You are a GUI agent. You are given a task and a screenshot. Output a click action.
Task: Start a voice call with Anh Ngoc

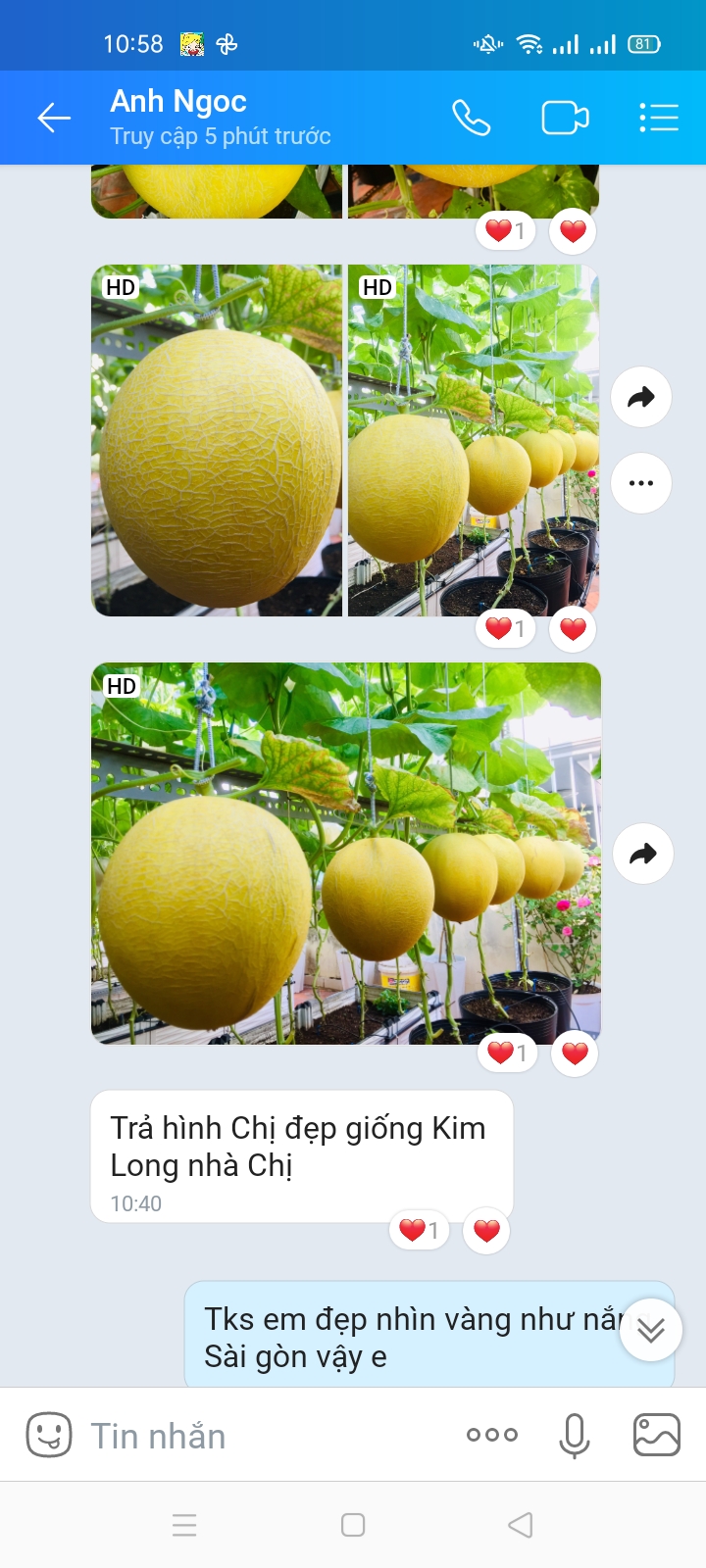point(471,119)
